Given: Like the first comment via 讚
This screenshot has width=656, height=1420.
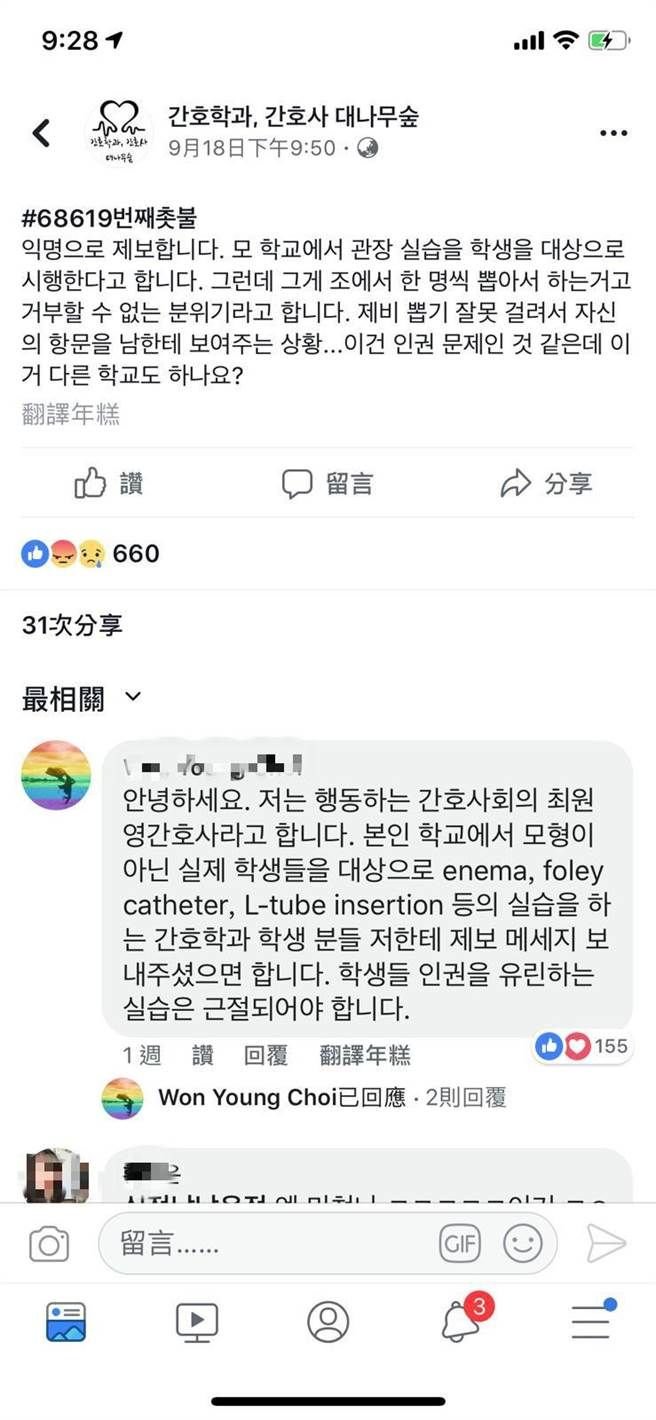Looking at the screenshot, I should click(x=202, y=1055).
